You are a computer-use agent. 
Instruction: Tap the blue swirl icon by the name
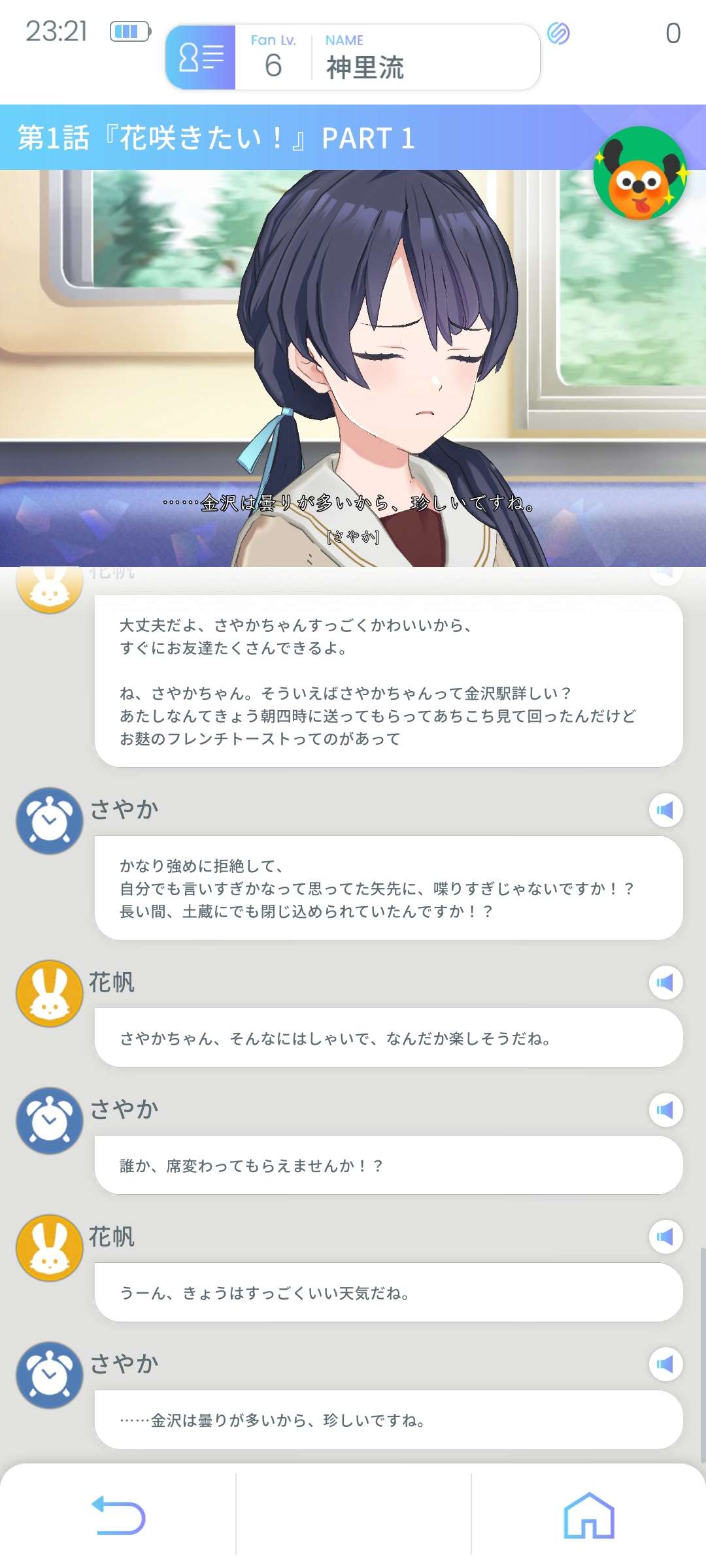tap(558, 33)
